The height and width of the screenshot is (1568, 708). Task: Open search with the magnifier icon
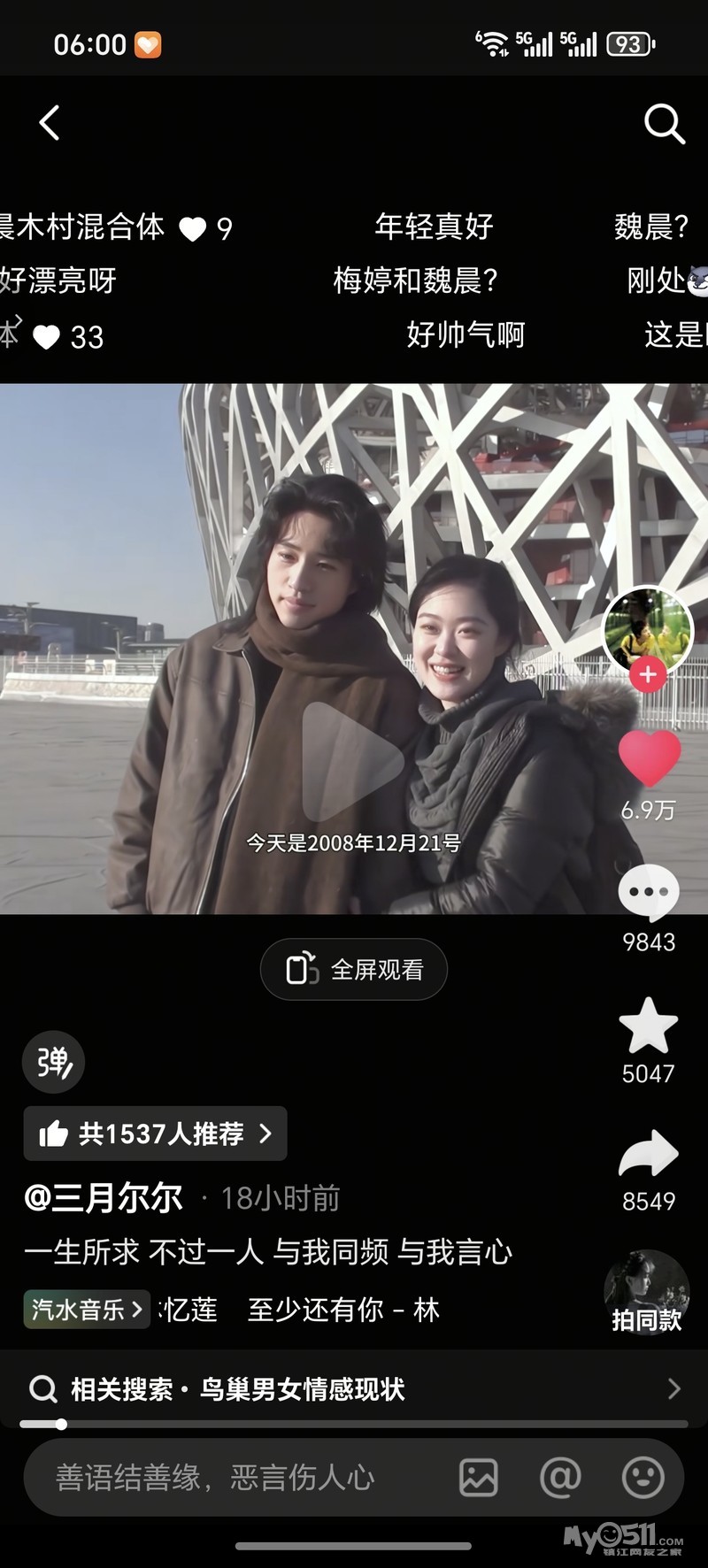664,124
